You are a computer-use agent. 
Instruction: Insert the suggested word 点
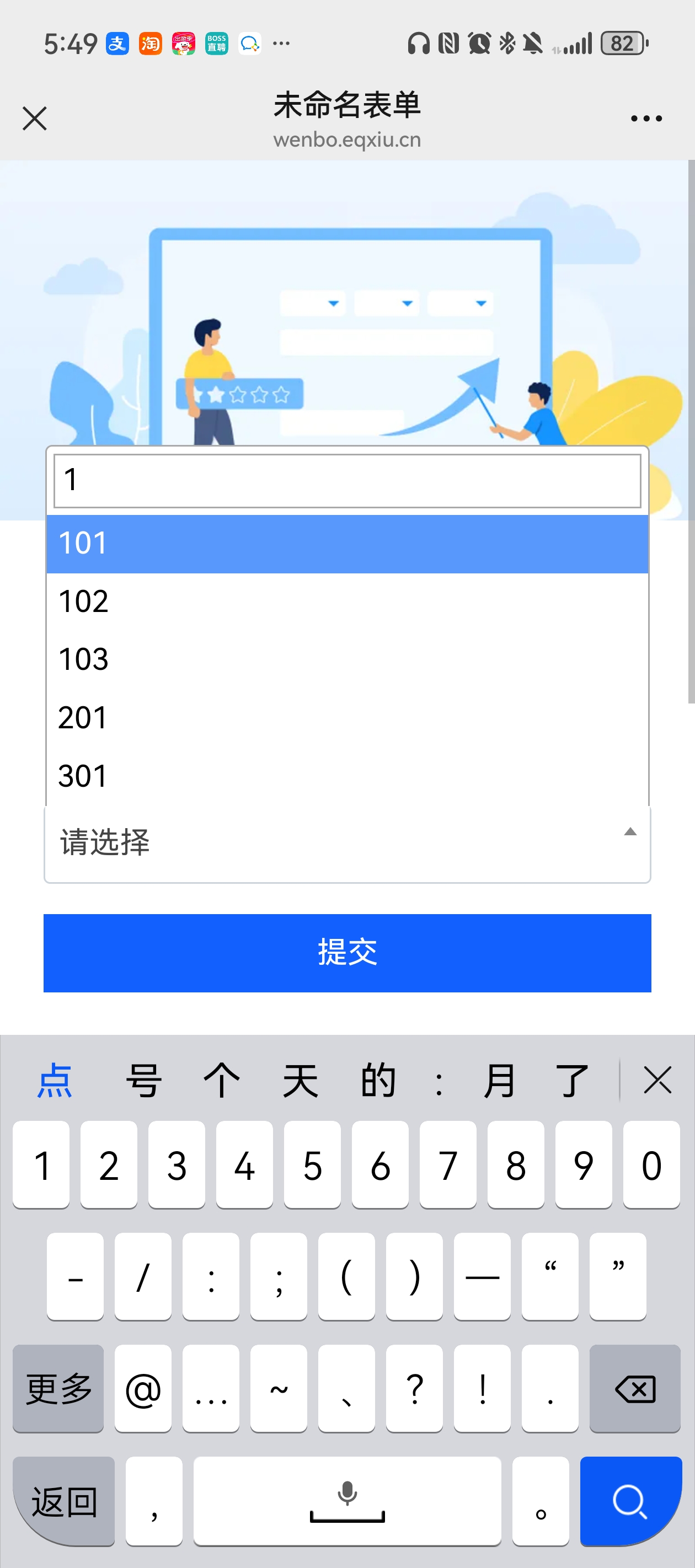click(55, 1080)
